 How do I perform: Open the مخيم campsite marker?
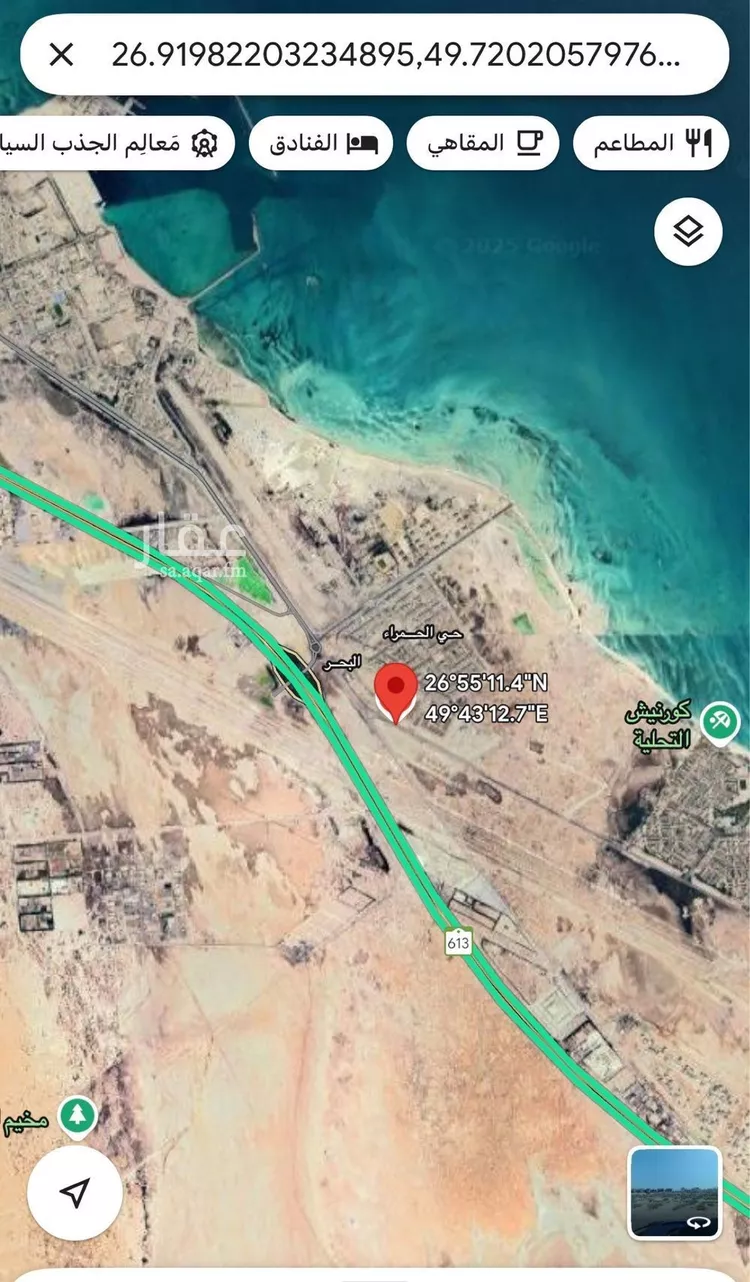(77, 1115)
